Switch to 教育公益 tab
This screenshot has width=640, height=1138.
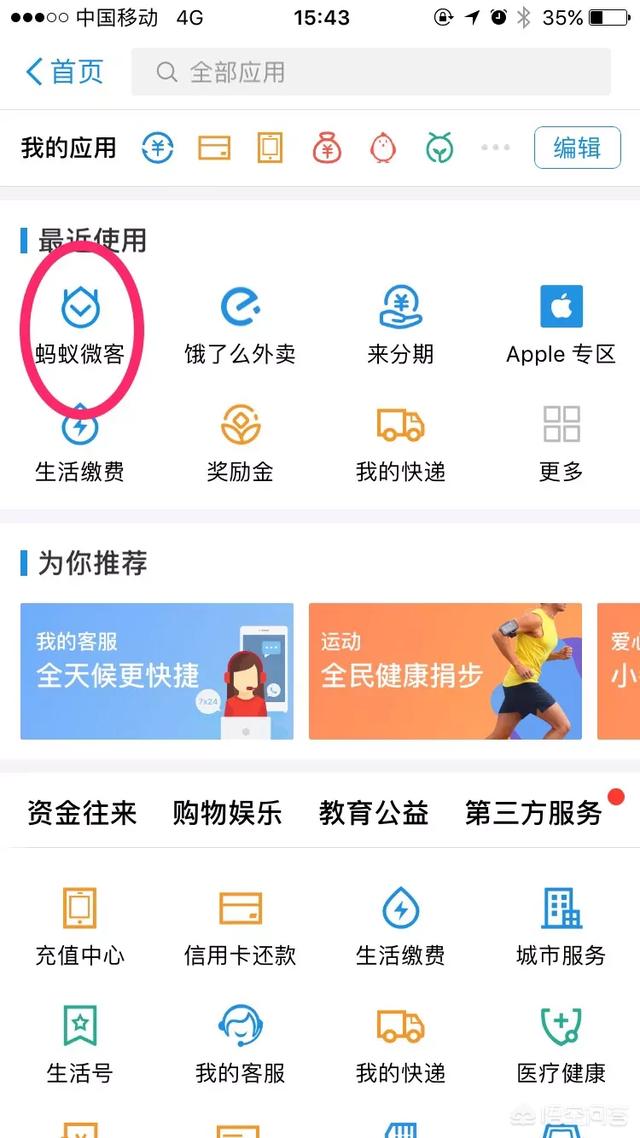pyautogui.click(x=373, y=813)
